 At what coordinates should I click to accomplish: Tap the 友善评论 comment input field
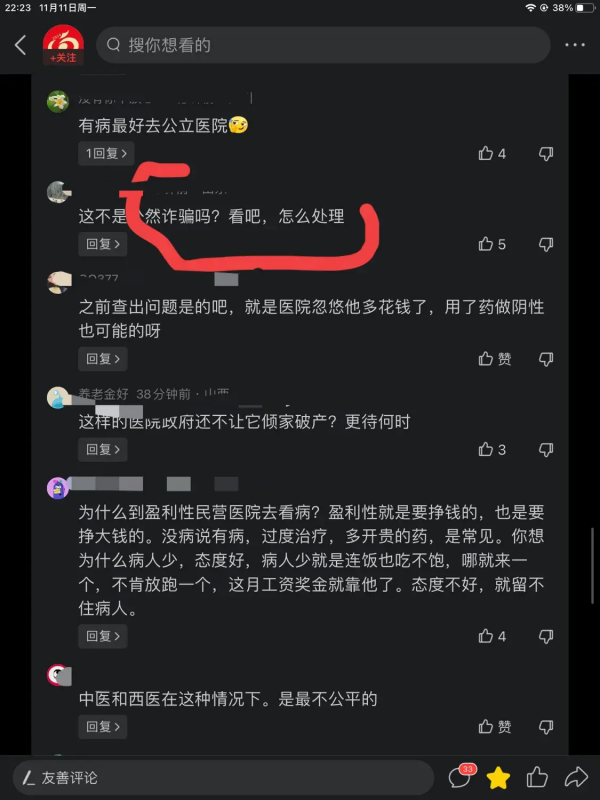222,777
